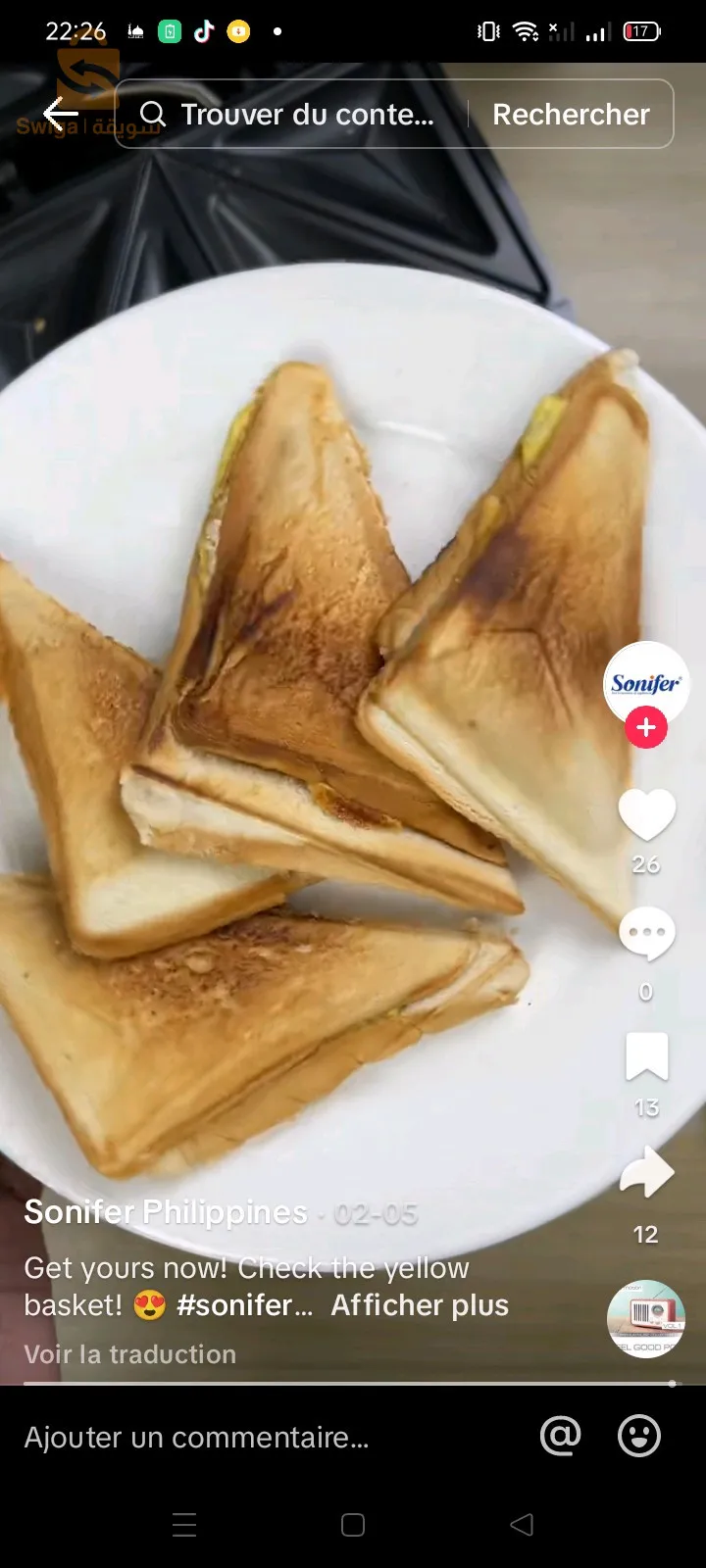Like this video with the heart
The width and height of the screenshot is (706, 1568).
[x=646, y=815]
